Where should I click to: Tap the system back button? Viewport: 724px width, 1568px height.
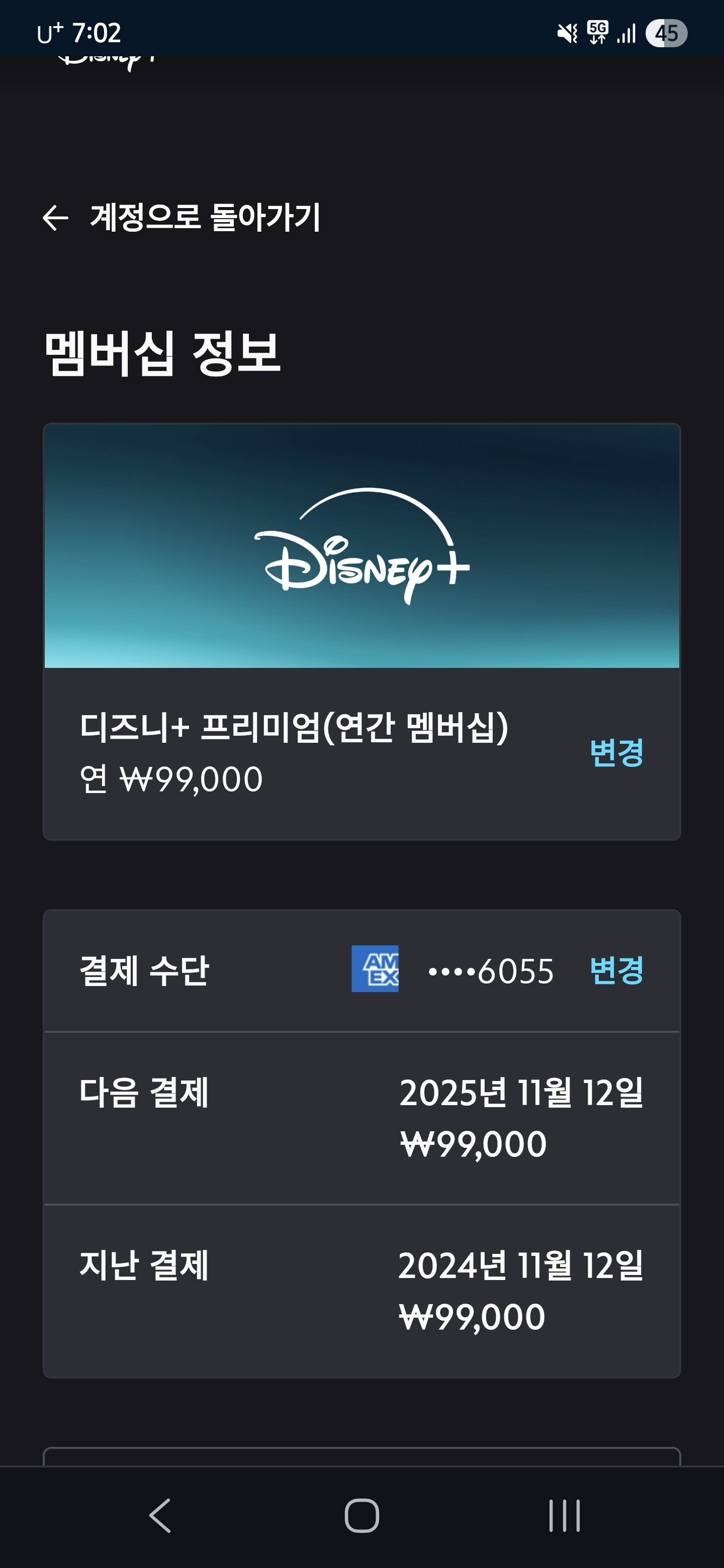[159, 1516]
